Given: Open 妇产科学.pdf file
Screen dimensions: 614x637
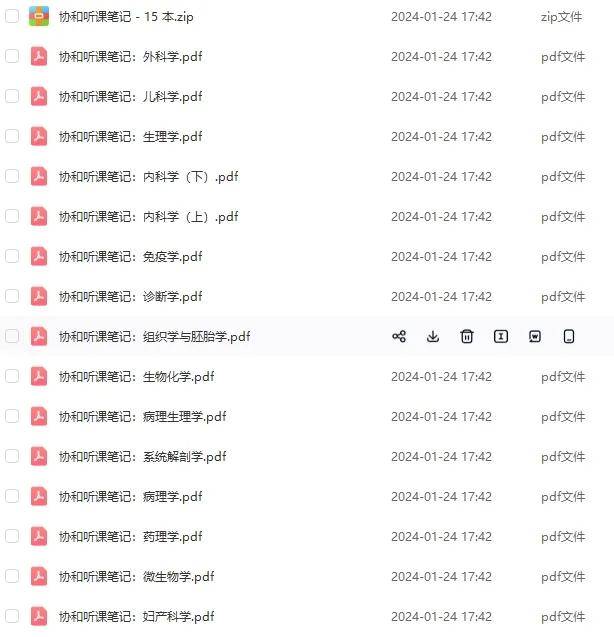Looking at the screenshot, I should [136, 617].
